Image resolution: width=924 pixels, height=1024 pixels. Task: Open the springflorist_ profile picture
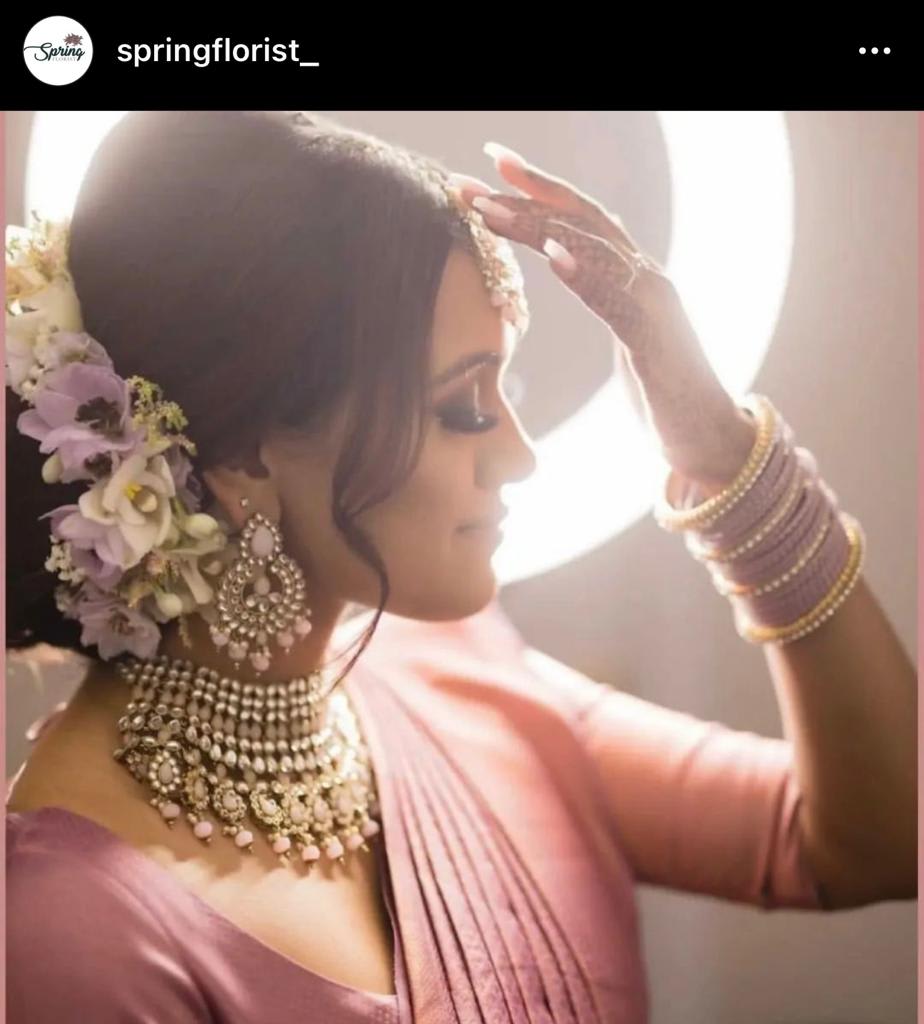coord(58,51)
